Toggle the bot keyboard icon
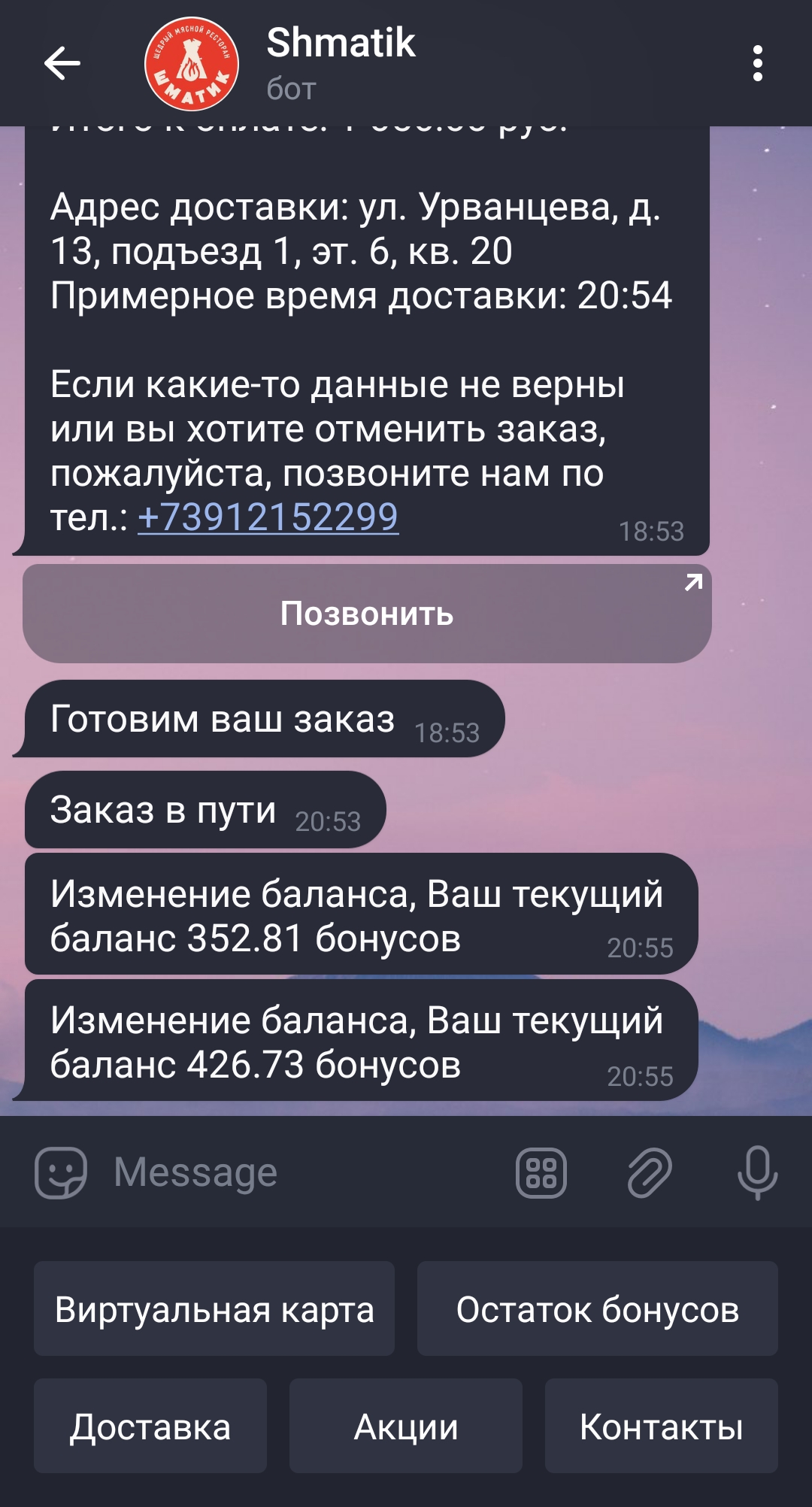Screen dimensions: 812x1507 click(541, 1173)
